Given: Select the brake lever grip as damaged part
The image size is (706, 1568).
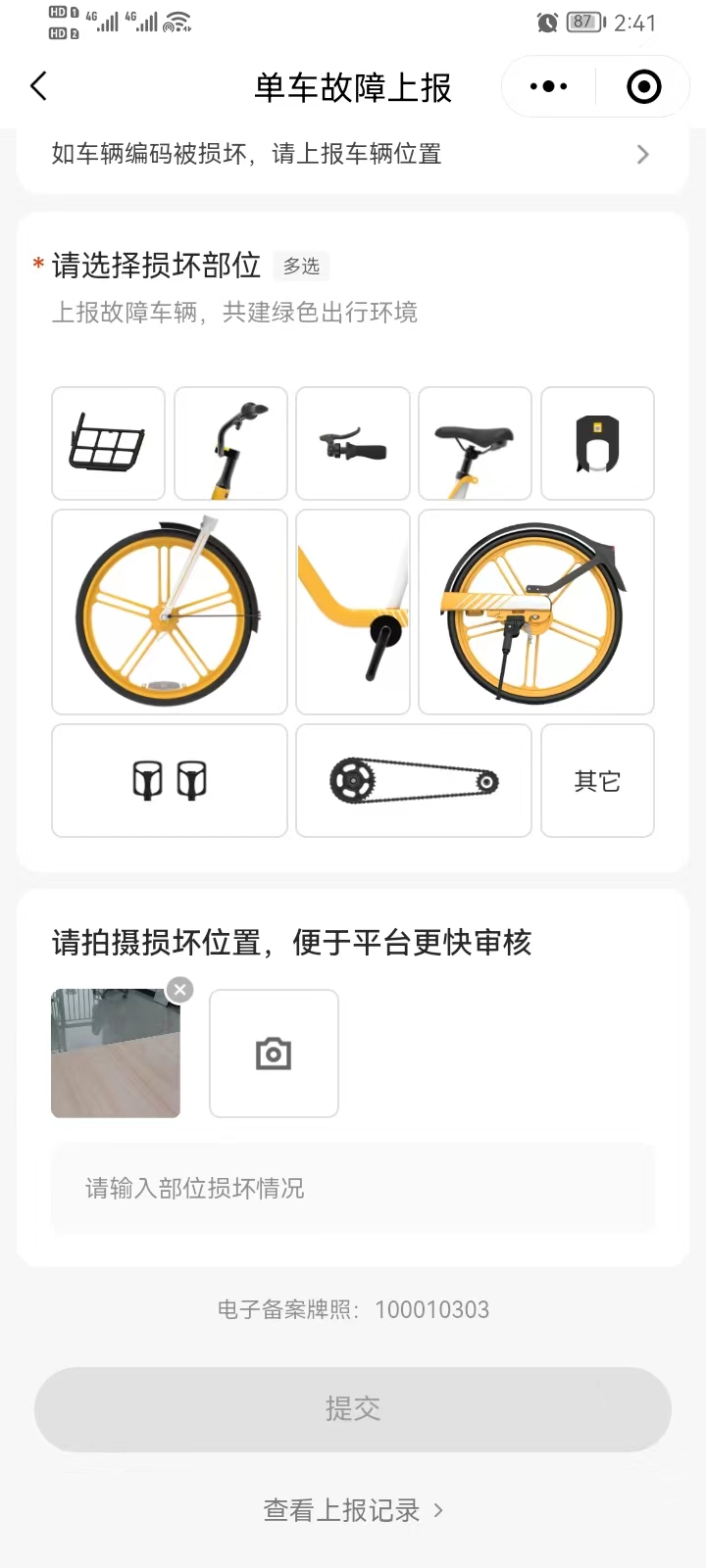Looking at the screenshot, I should coord(353,443).
